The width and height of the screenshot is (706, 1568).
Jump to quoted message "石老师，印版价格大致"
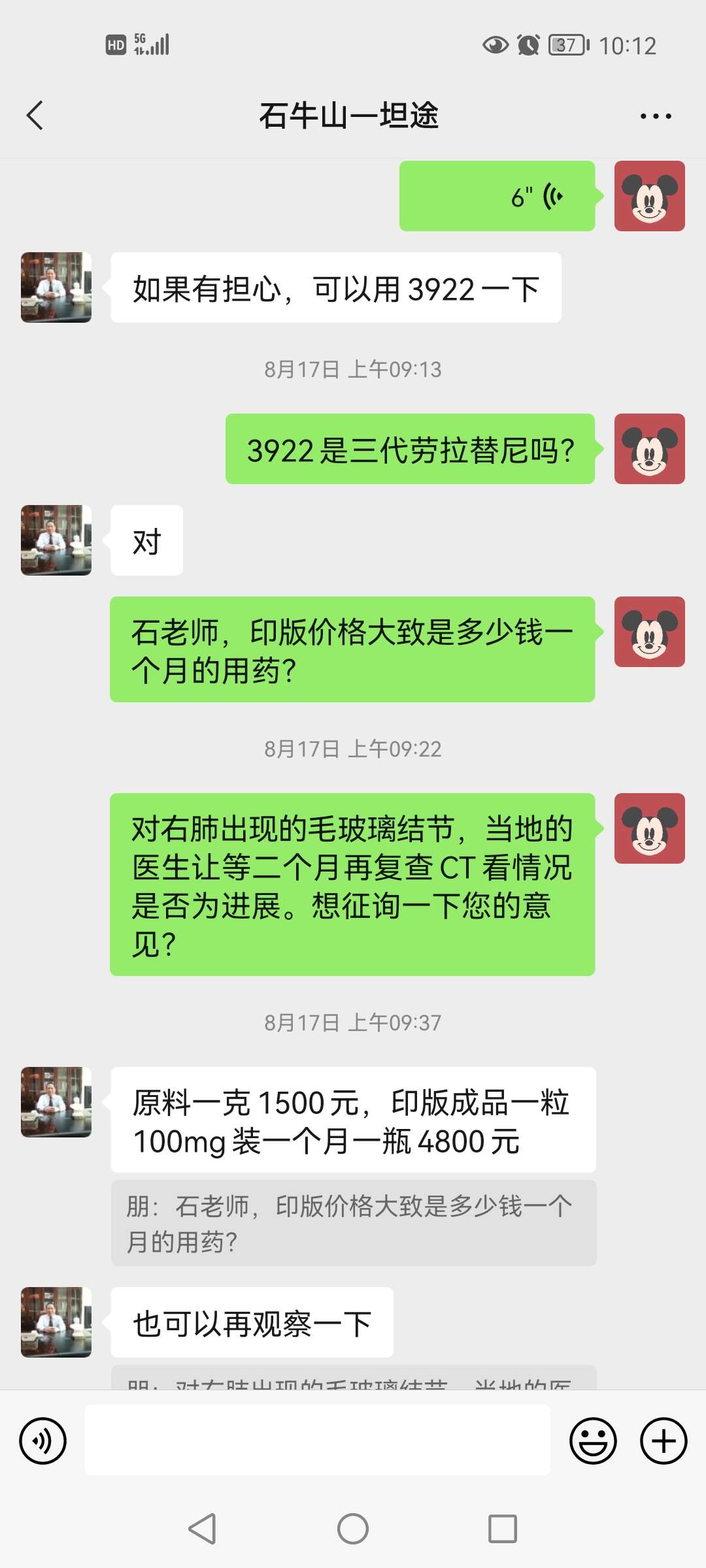point(353,1223)
